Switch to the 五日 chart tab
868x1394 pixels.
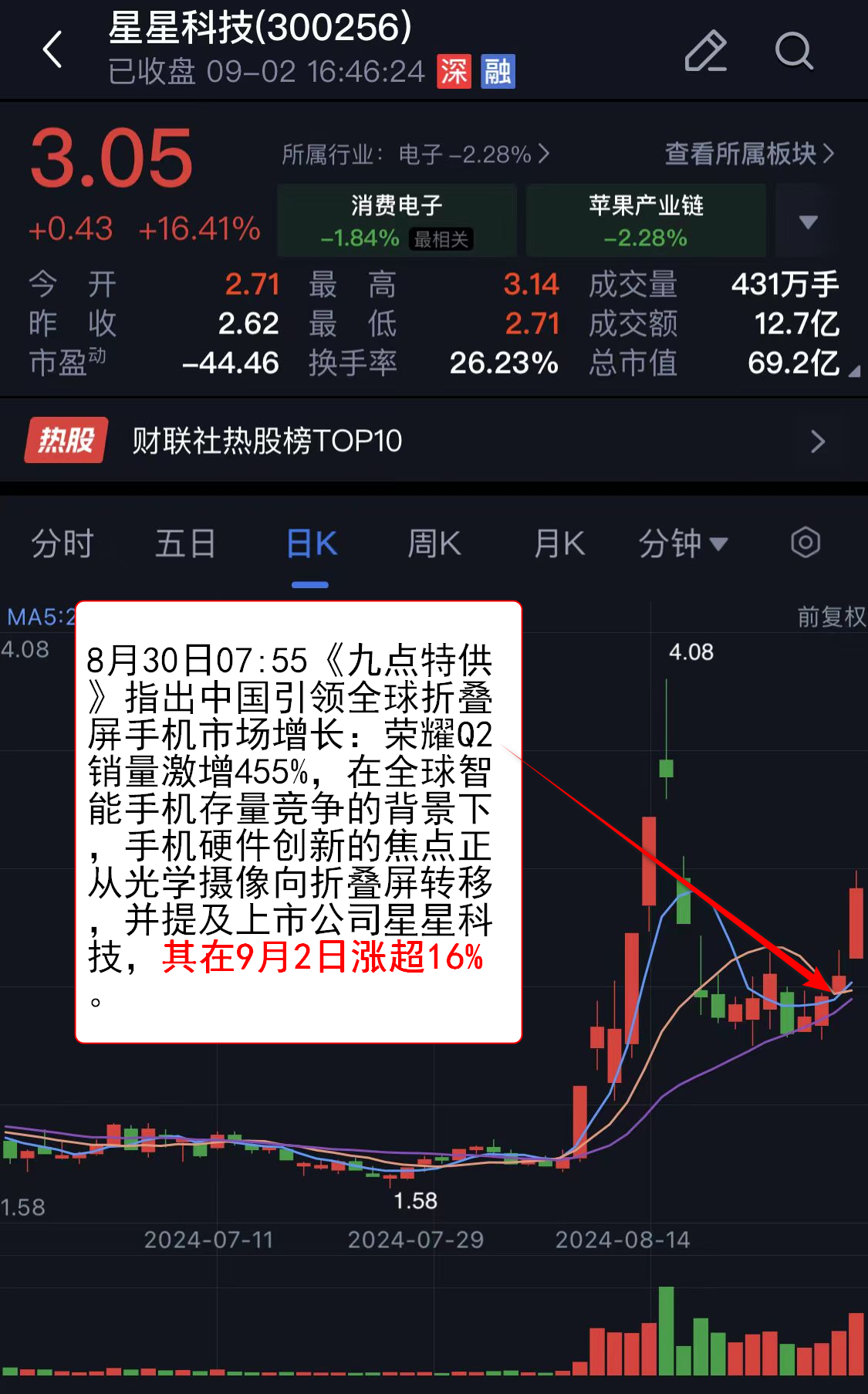185,543
